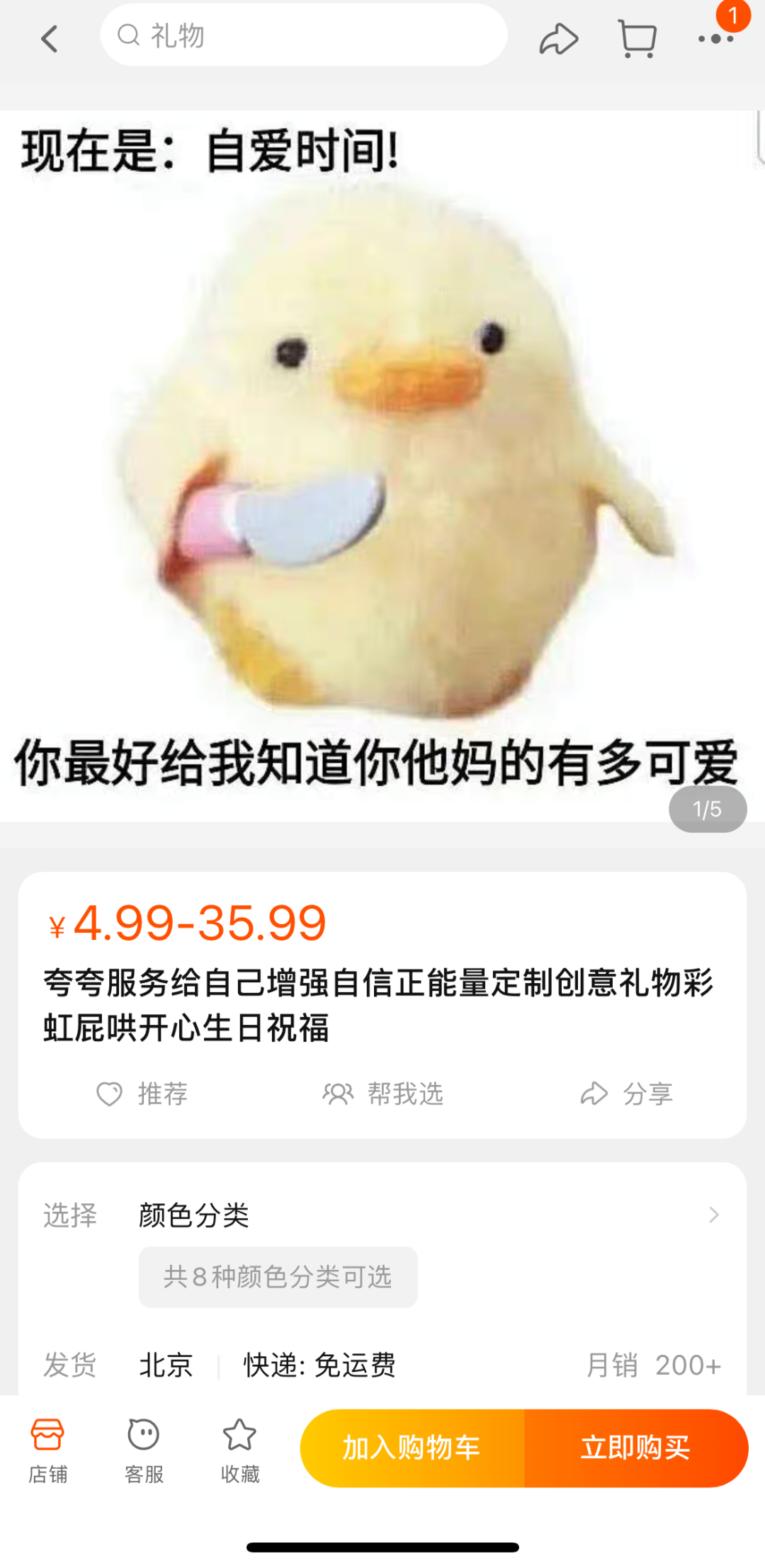The width and height of the screenshot is (765, 1568).
Task: Tap 立即购买 to buy now
Action: [635, 1448]
